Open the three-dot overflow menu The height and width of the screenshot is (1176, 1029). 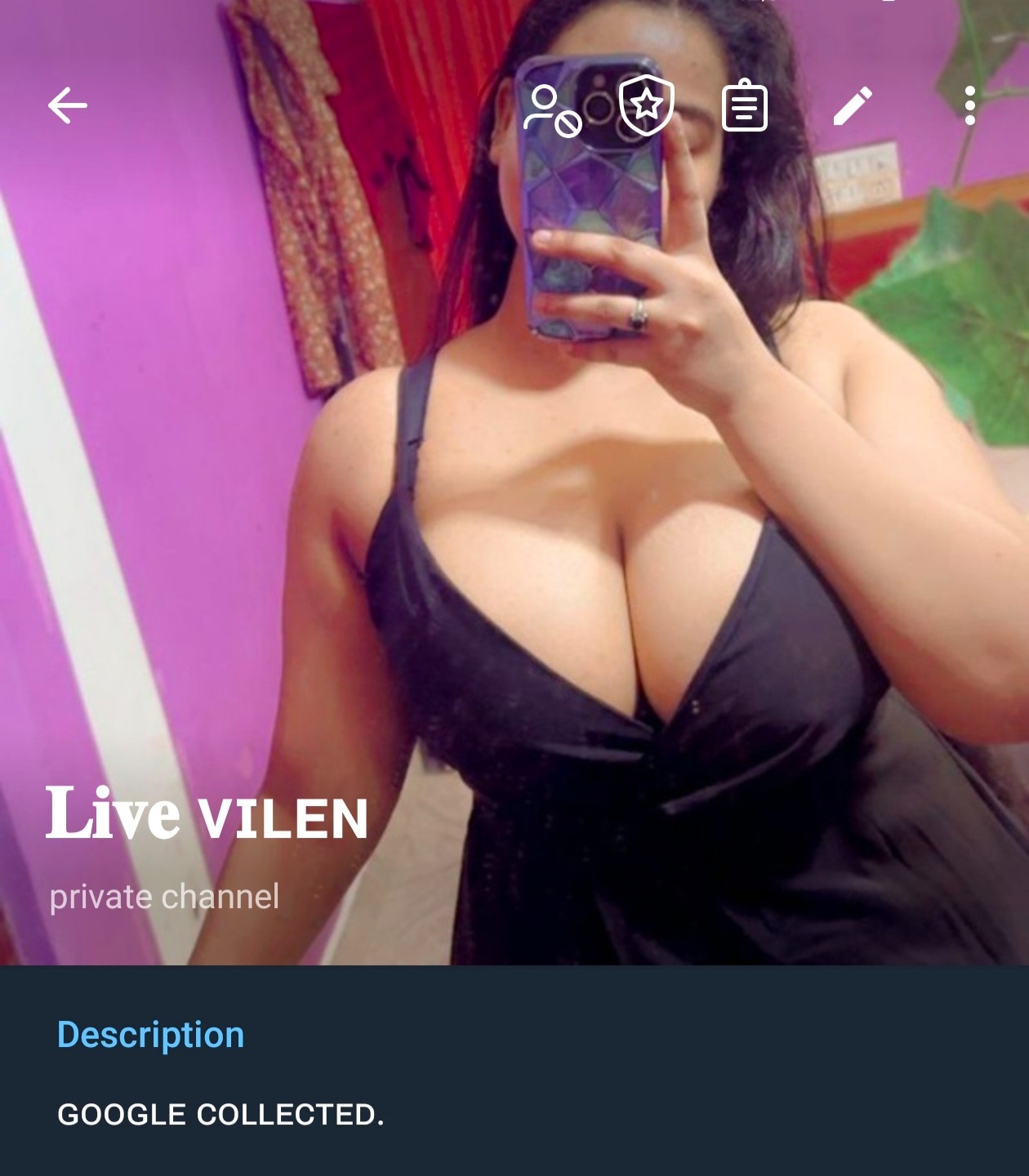969,106
